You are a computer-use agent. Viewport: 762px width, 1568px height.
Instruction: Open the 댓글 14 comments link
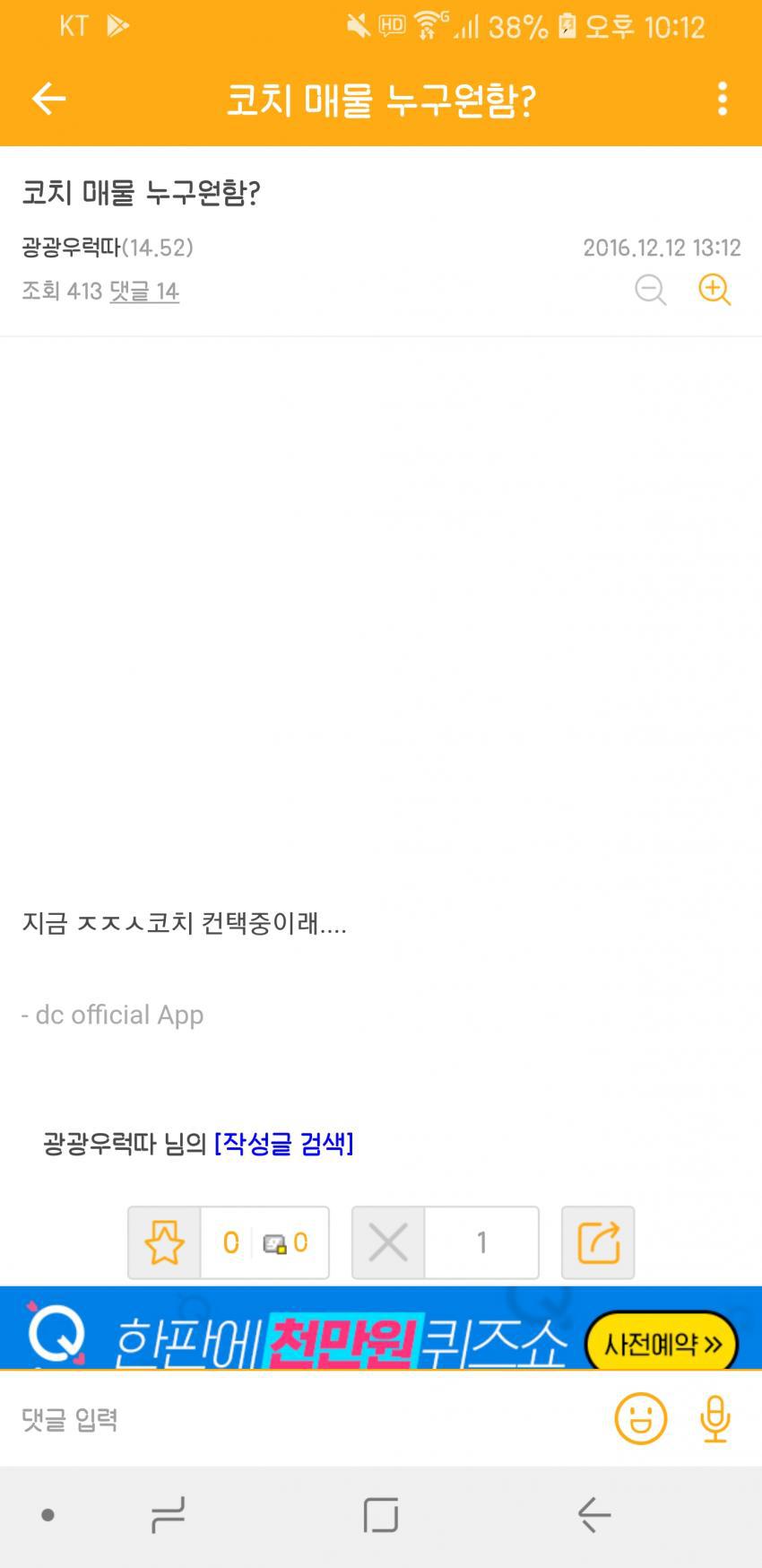pyautogui.click(x=144, y=292)
